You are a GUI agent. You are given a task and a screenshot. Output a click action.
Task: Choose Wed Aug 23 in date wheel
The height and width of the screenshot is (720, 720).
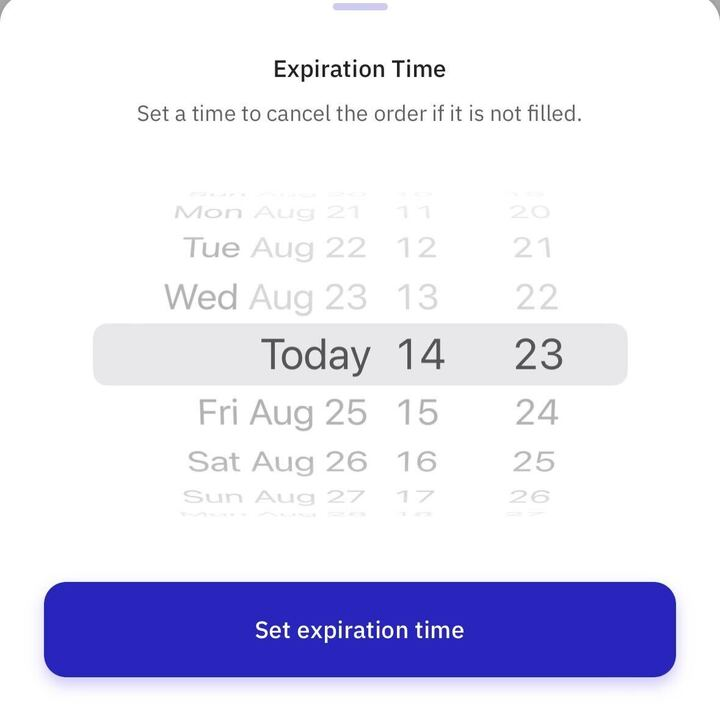[266, 297]
